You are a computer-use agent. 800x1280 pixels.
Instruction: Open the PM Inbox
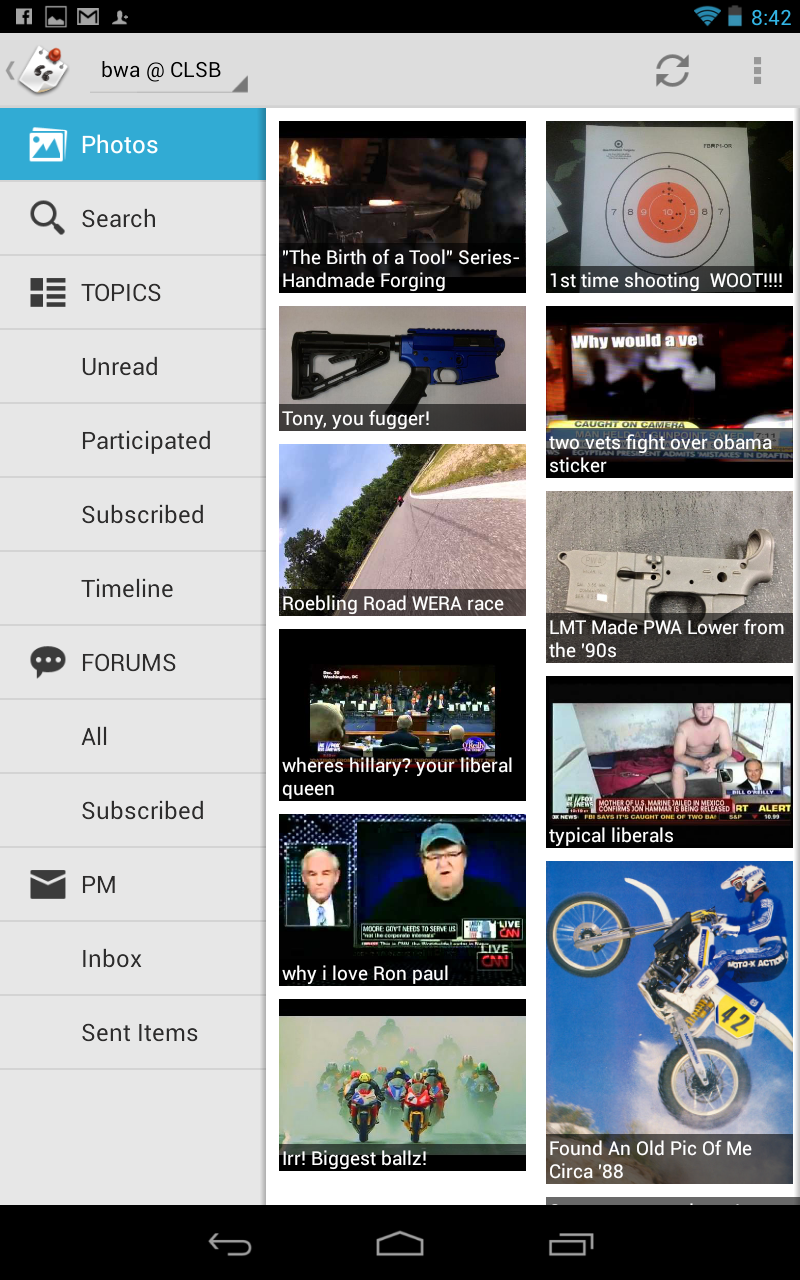132,958
